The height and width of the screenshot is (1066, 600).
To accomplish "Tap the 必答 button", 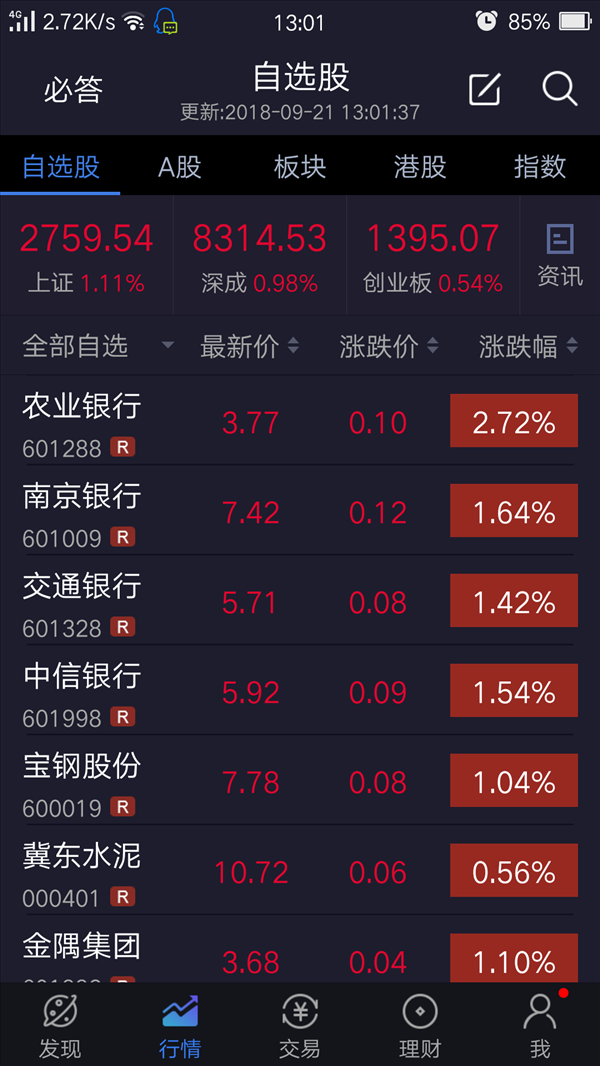I will [x=73, y=89].
